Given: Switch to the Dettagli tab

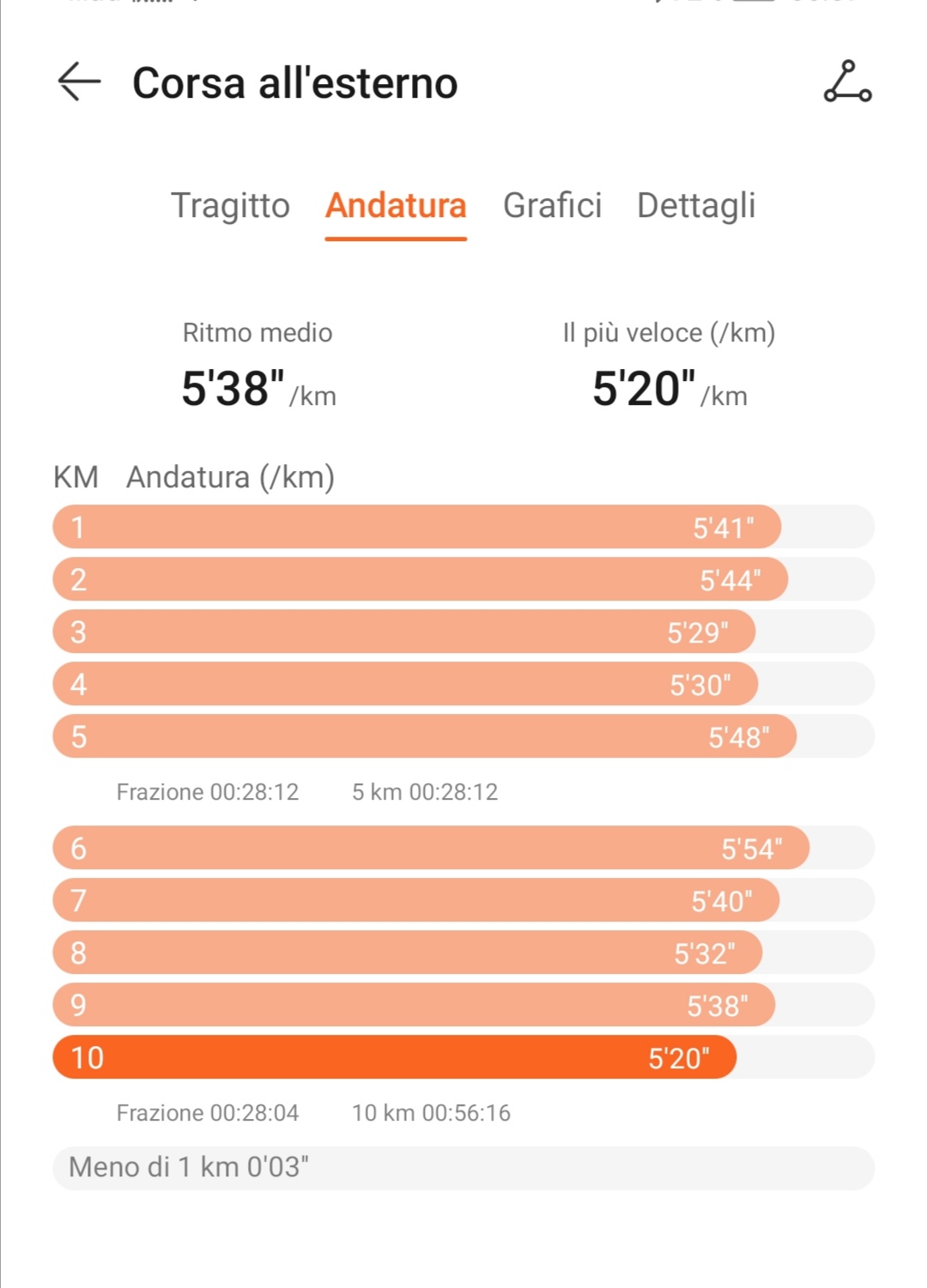Looking at the screenshot, I should pos(696,206).
